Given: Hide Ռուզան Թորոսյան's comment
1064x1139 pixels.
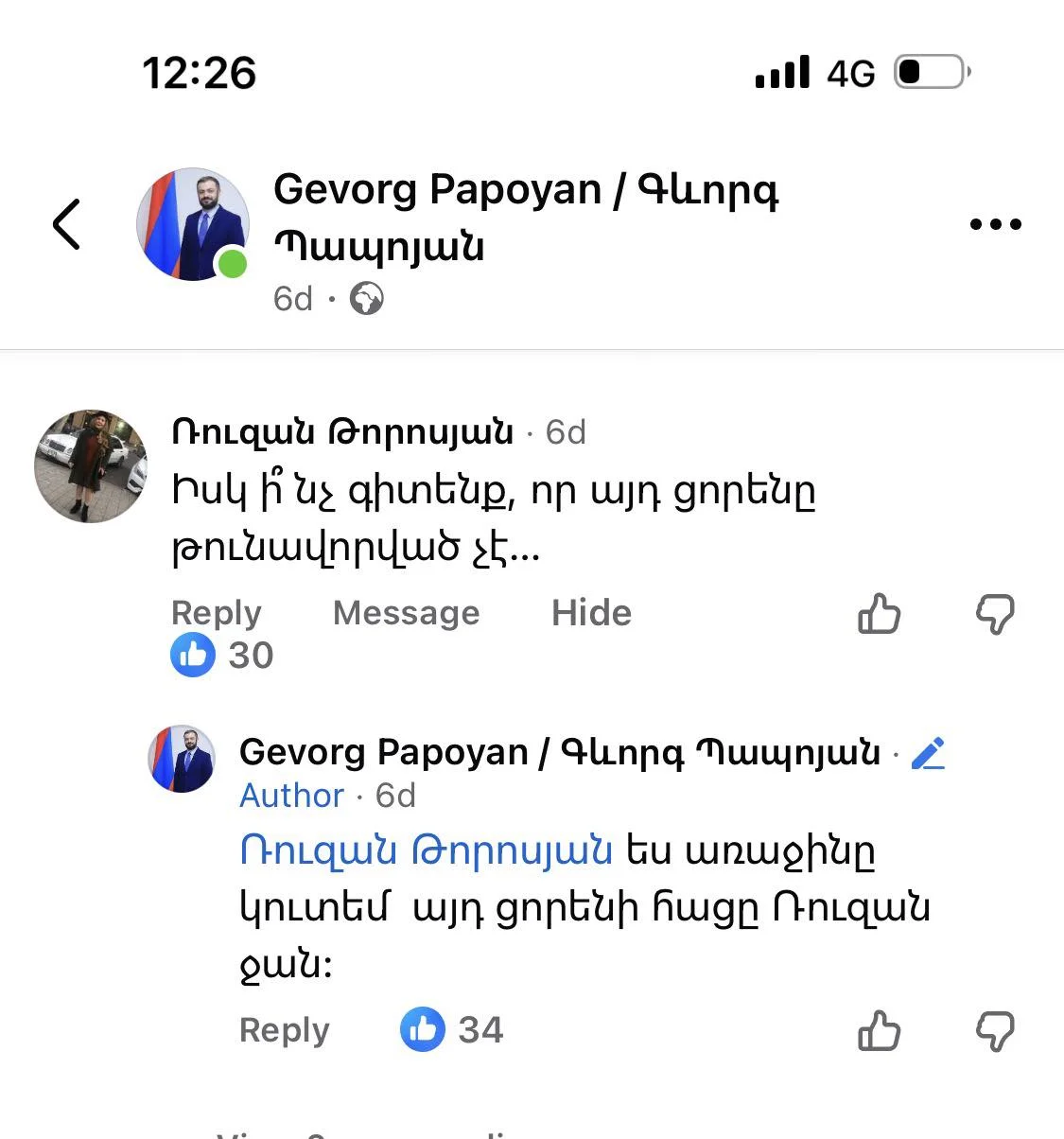Looking at the screenshot, I should click(x=591, y=613).
